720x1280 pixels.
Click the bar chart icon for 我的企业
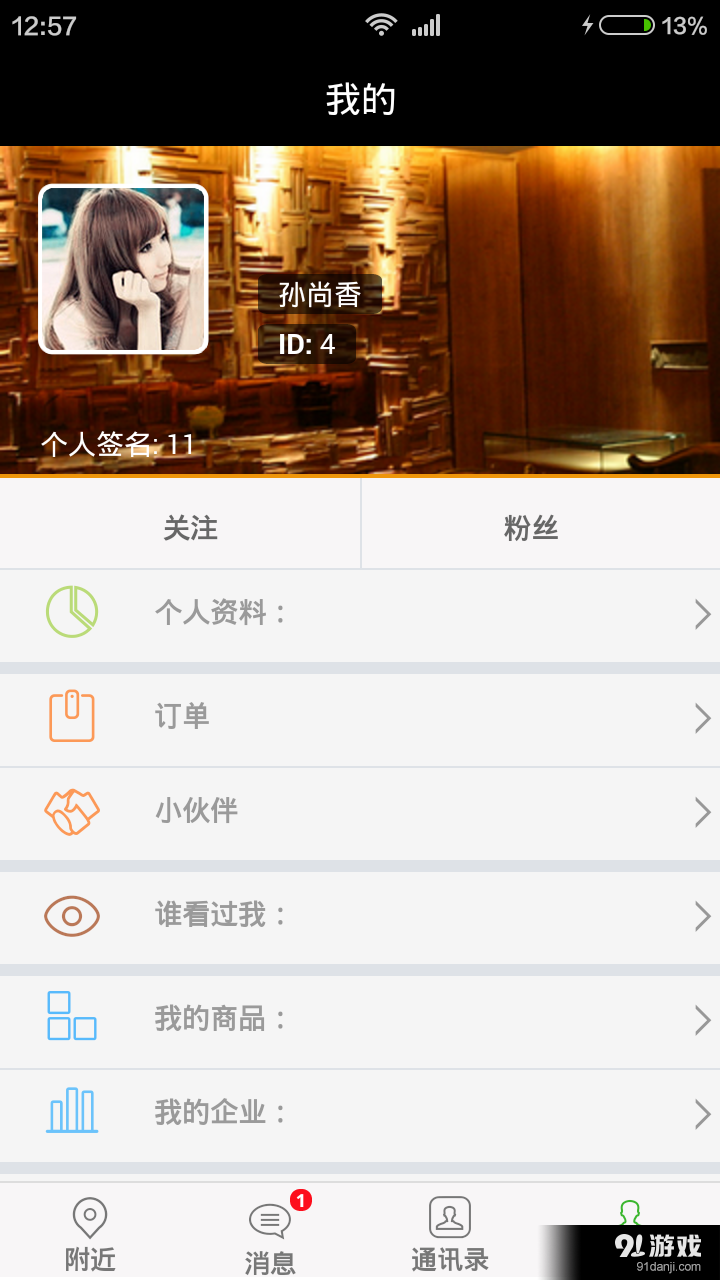point(70,1113)
